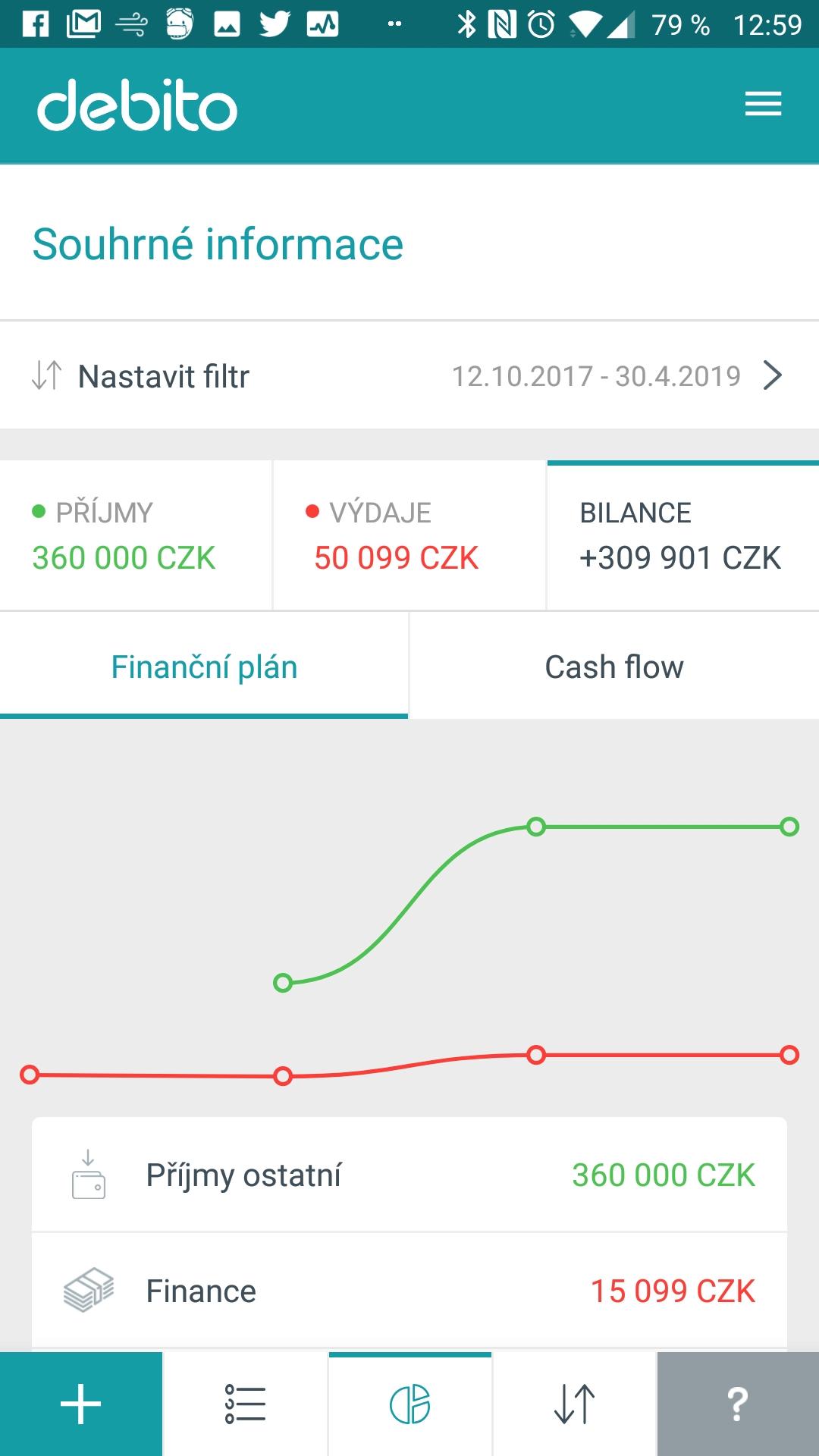Open the pie chart summary tab
The height and width of the screenshot is (1456, 819).
[410, 1404]
